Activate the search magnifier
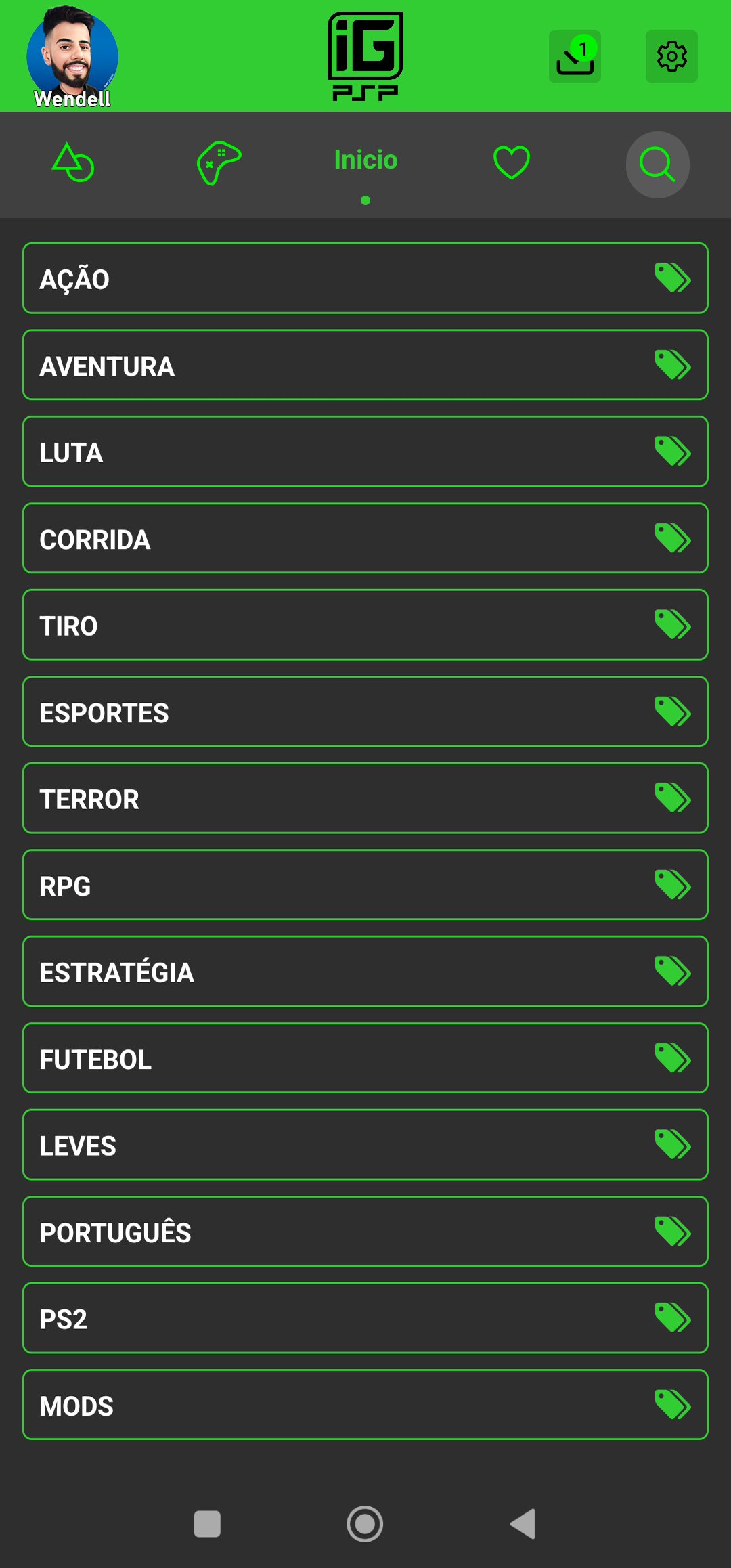Viewport: 731px width, 1568px height. click(657, 165)
